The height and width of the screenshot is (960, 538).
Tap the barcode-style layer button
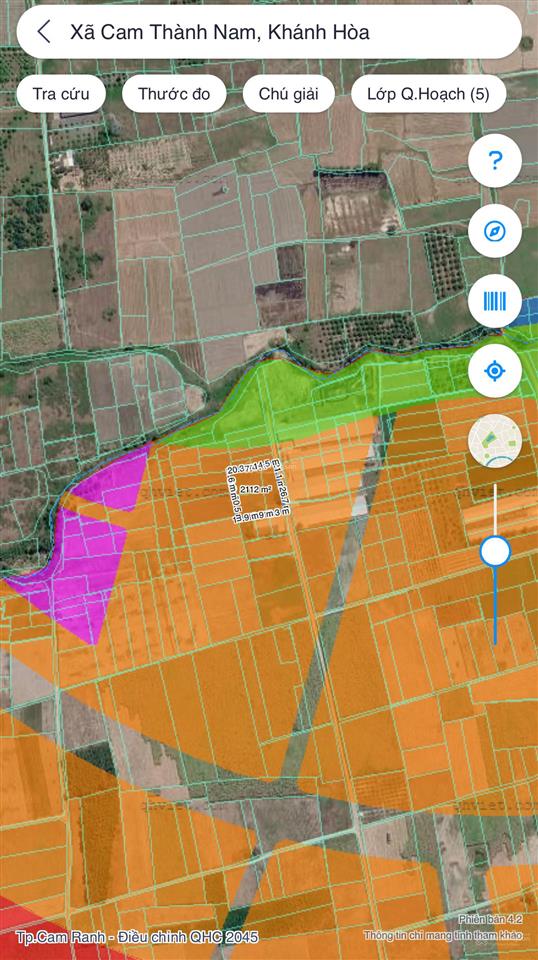tap(495, 301)
